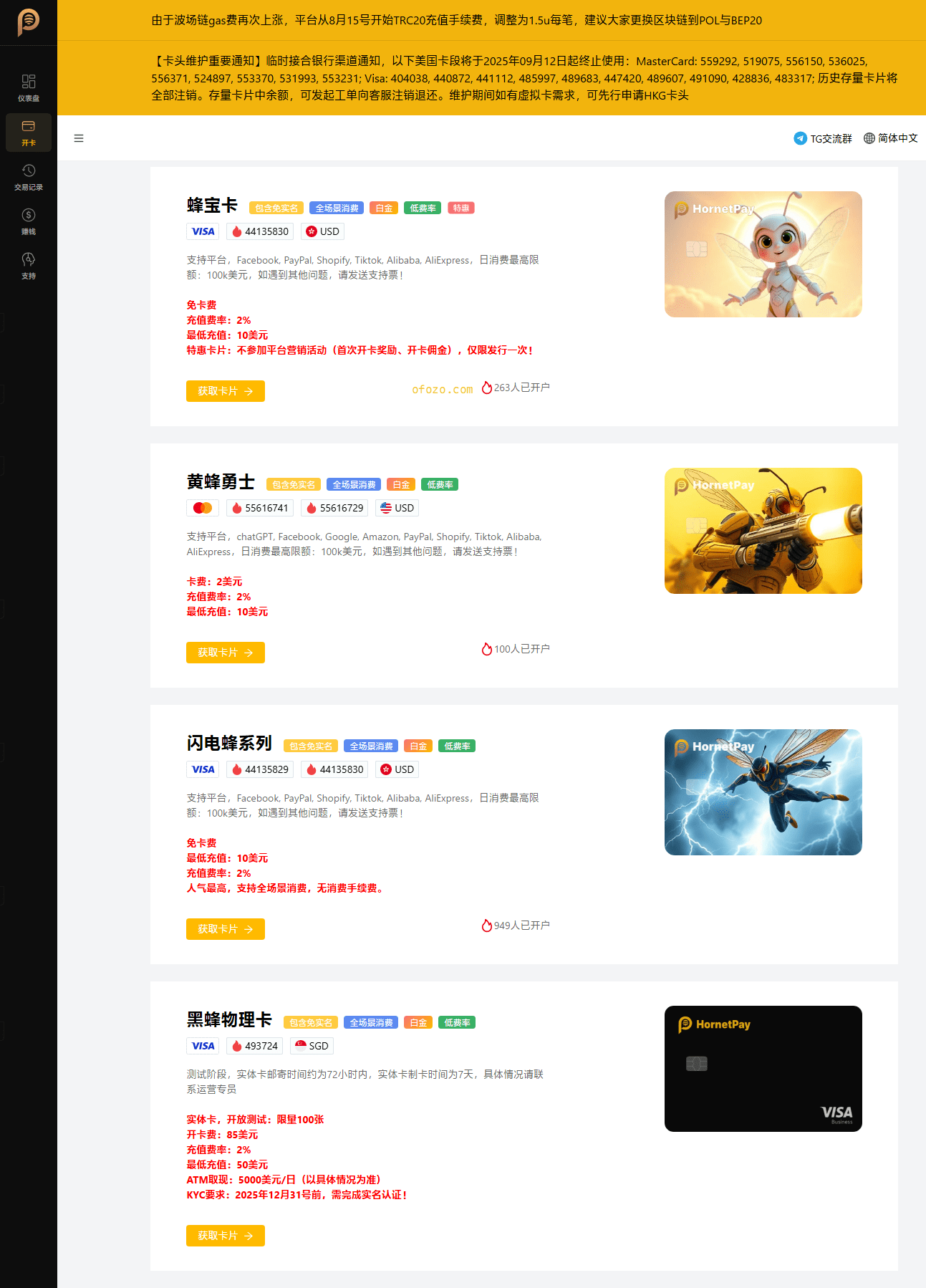Image resolution: width=926 pixels, height=1288 pixels.
Task: Open 仪表盘 dashboard in sidebar
Action: [29, 87]
